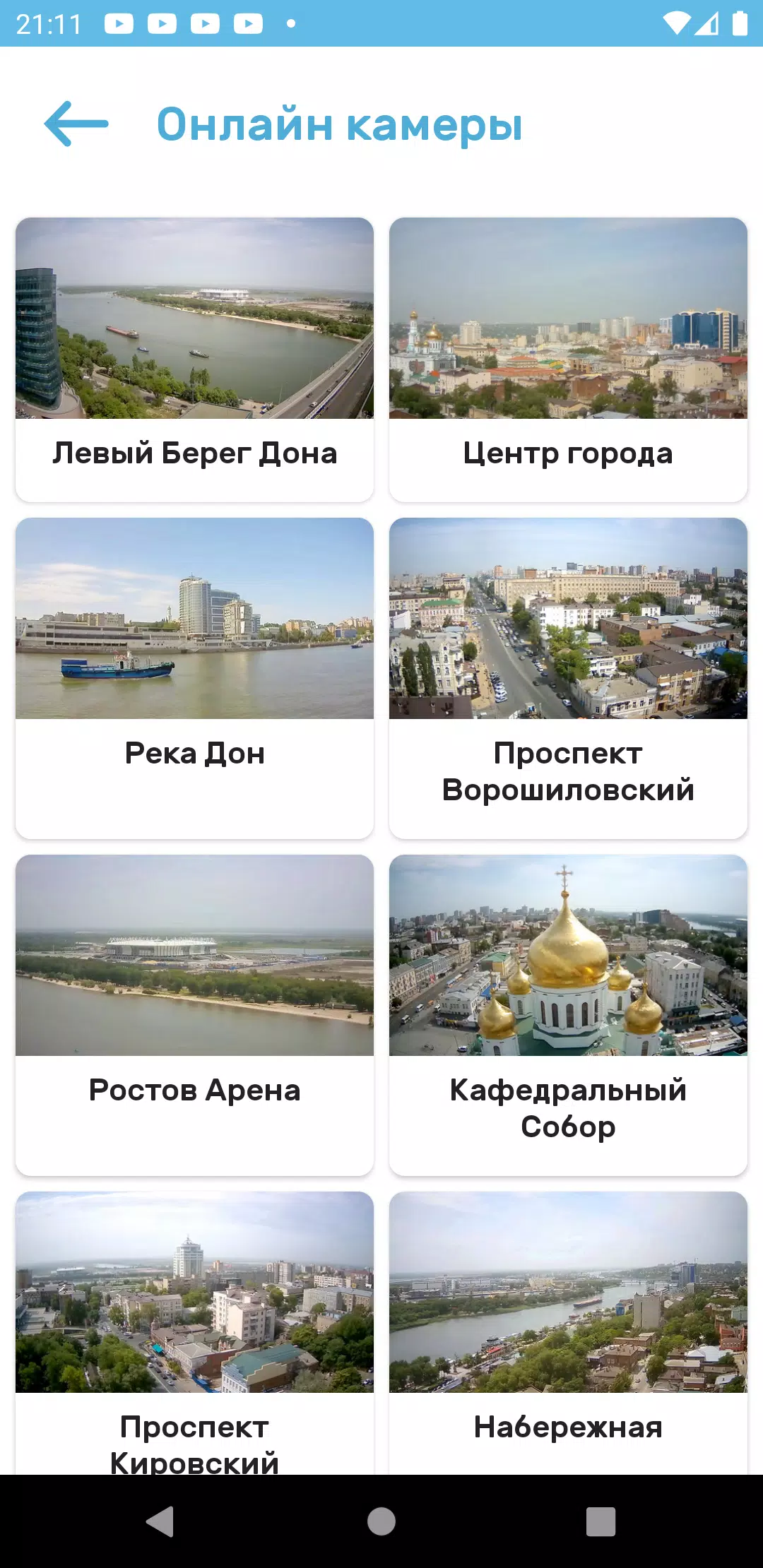Screen dimensions: 763x1568
Task: Open the Центр города camera
Action: coord(568,360)
